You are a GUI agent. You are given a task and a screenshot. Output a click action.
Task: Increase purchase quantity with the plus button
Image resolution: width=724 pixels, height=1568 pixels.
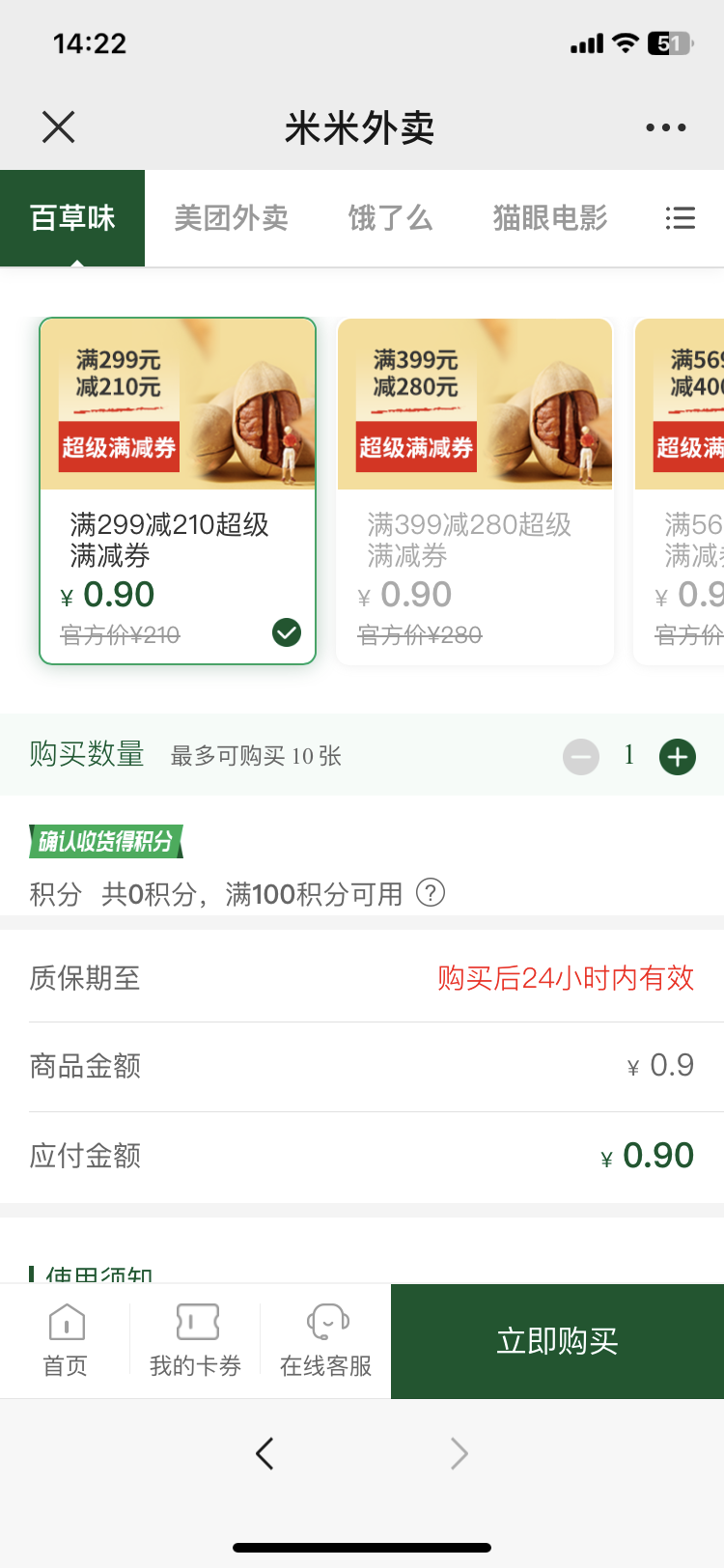click(x=678, y=757)
